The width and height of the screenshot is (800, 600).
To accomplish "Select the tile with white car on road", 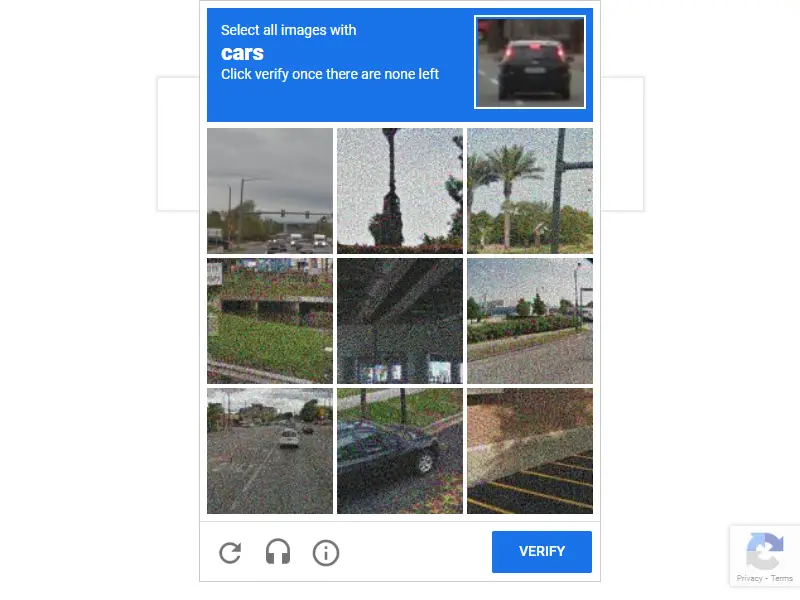I will point(270,451).
